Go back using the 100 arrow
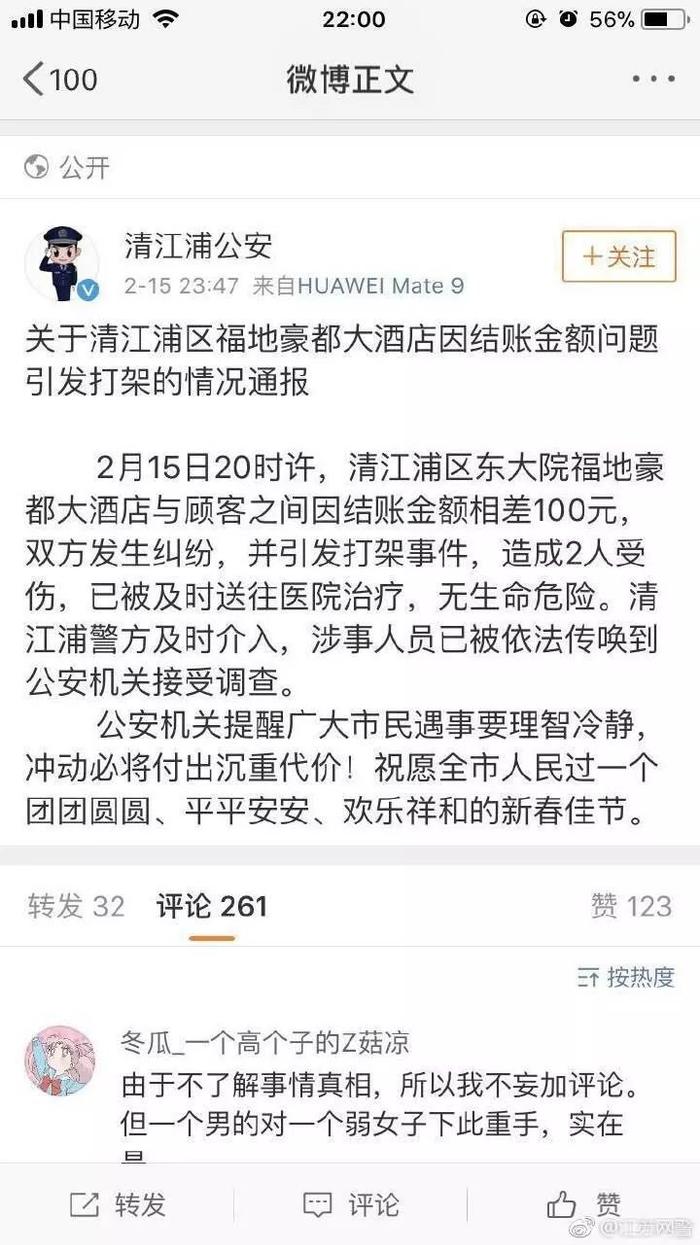The height and width of the screenshot is (1245, 700). 60,79
